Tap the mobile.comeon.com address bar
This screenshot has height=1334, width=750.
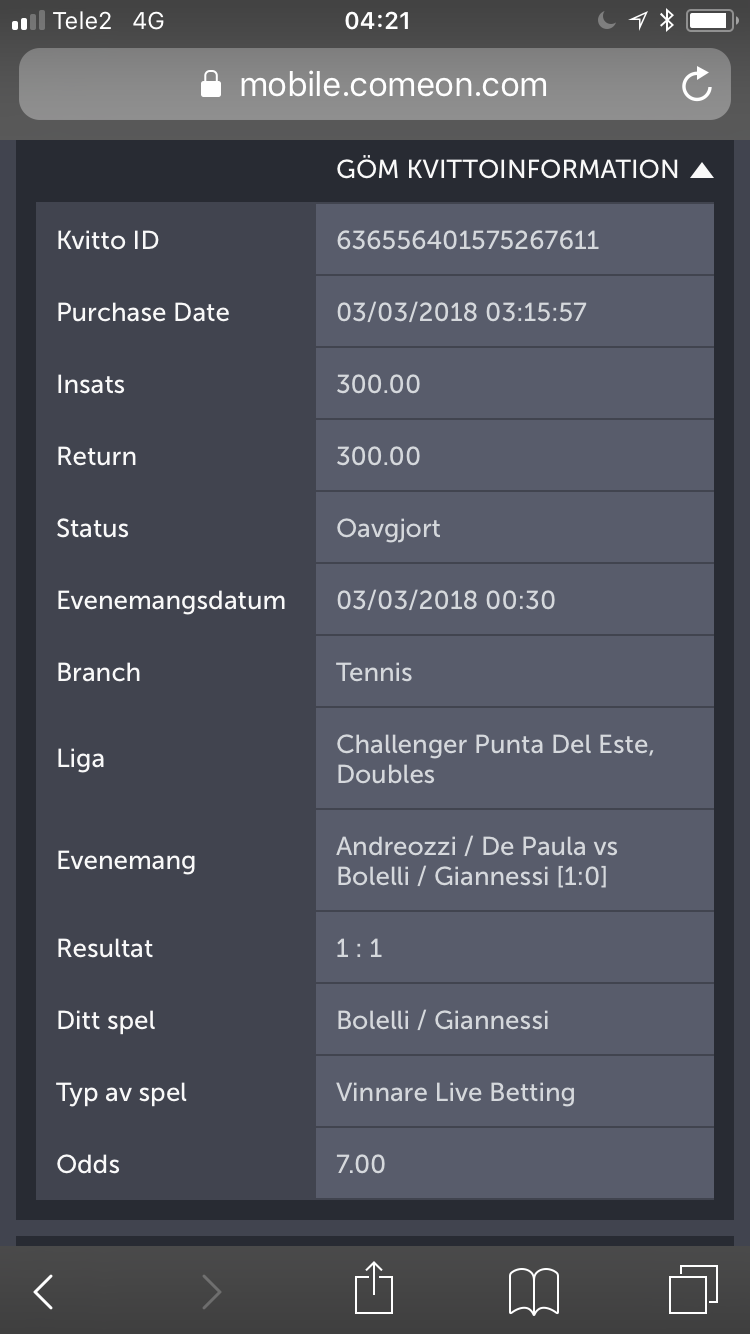(x=374, y=85)
